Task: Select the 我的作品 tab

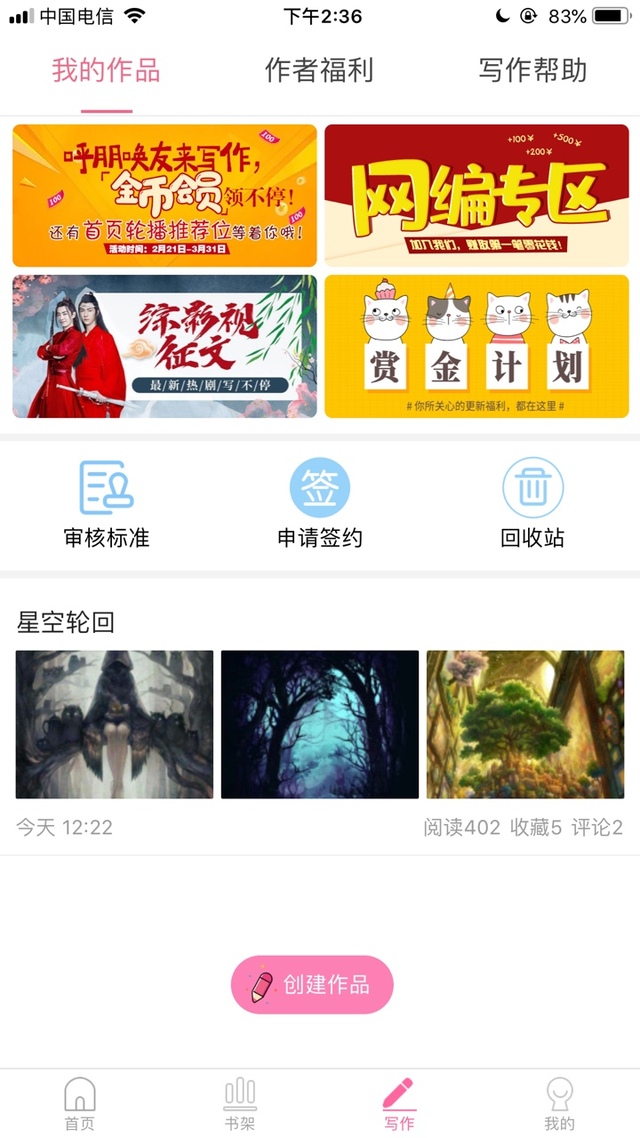Action: (106, 71)
